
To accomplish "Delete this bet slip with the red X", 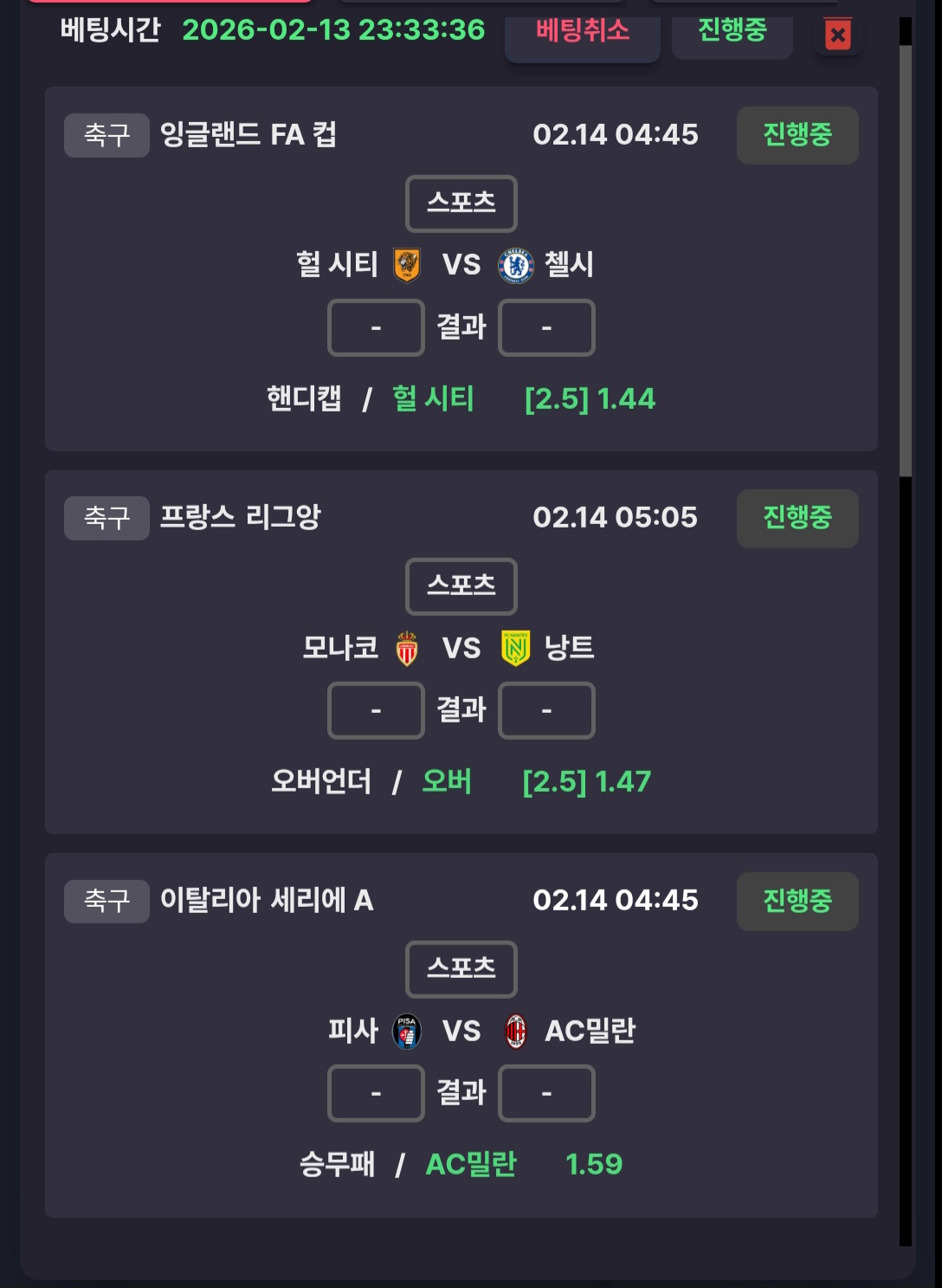I will pyautogui.click(x=837, y=36).
